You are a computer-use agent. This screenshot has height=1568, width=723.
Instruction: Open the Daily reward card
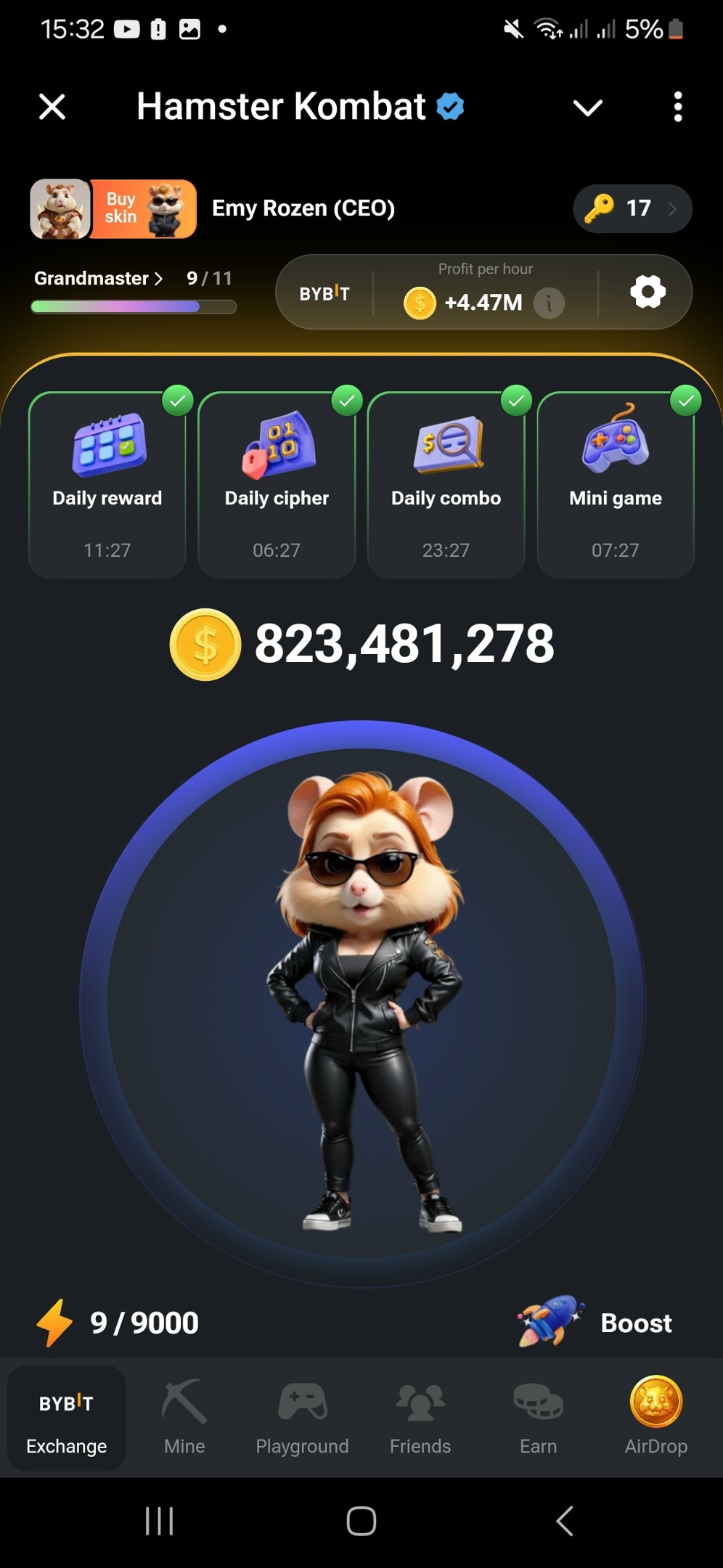[x=107, y=484]
